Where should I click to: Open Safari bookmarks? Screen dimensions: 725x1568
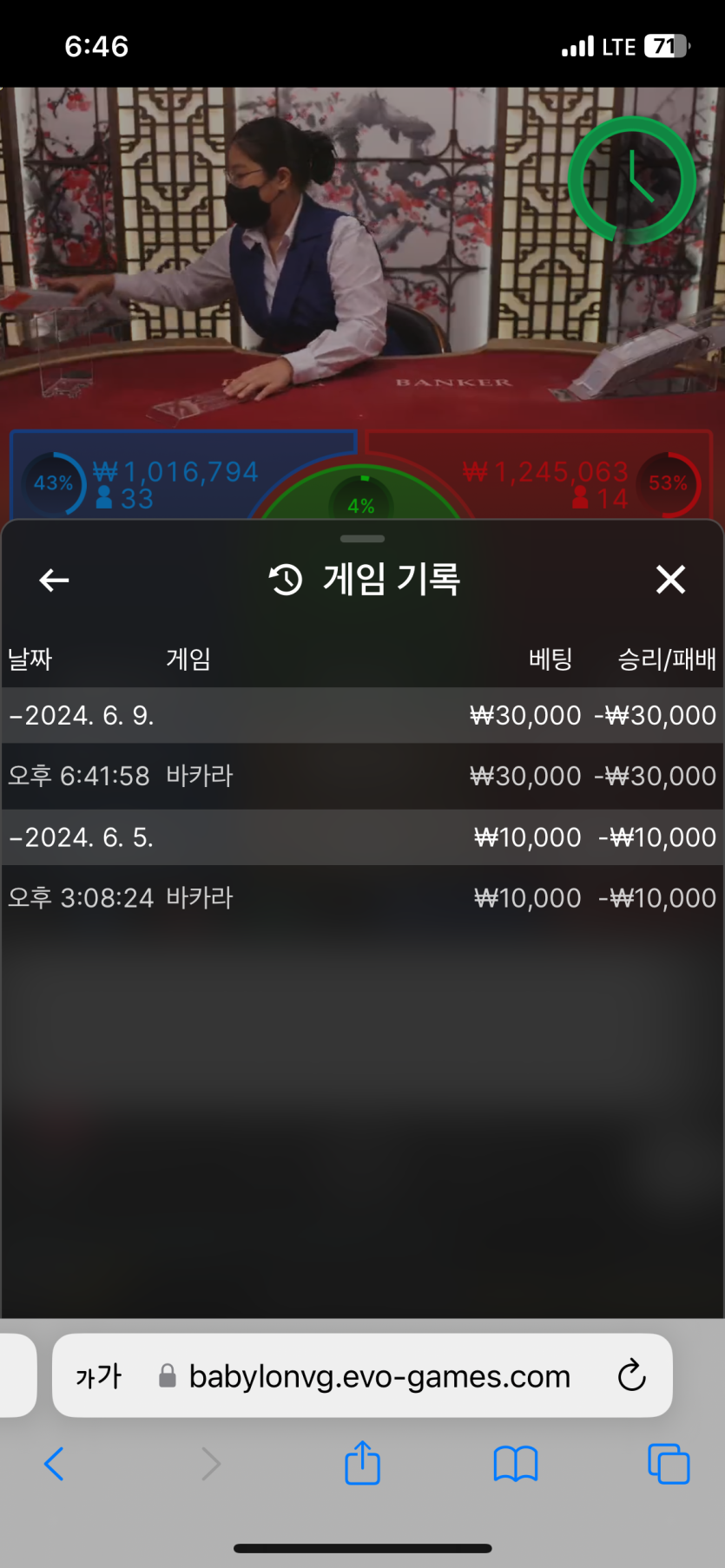click(x=515, y=1464)
